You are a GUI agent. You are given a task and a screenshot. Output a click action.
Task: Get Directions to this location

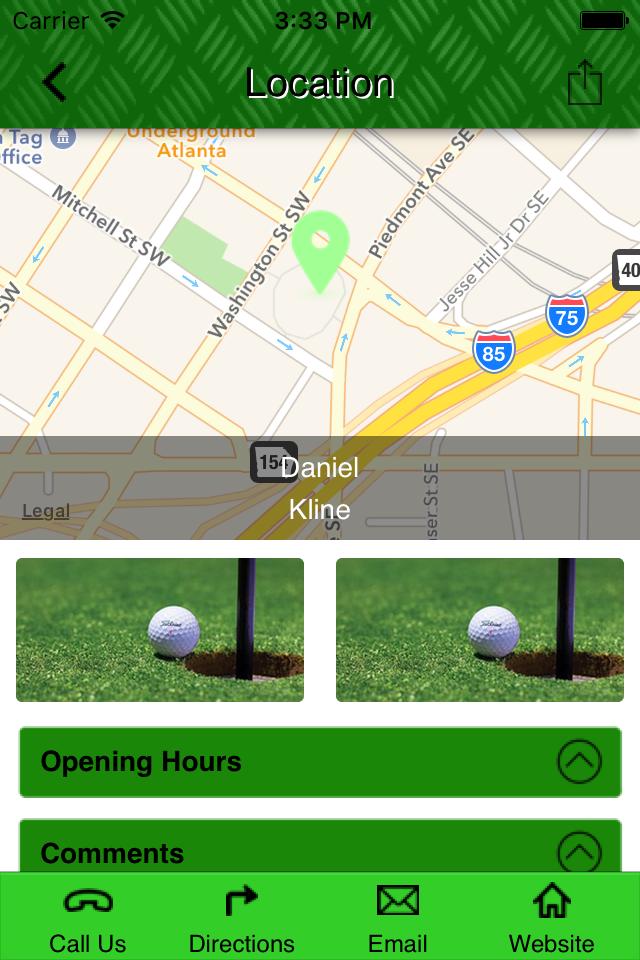[241, 918]
